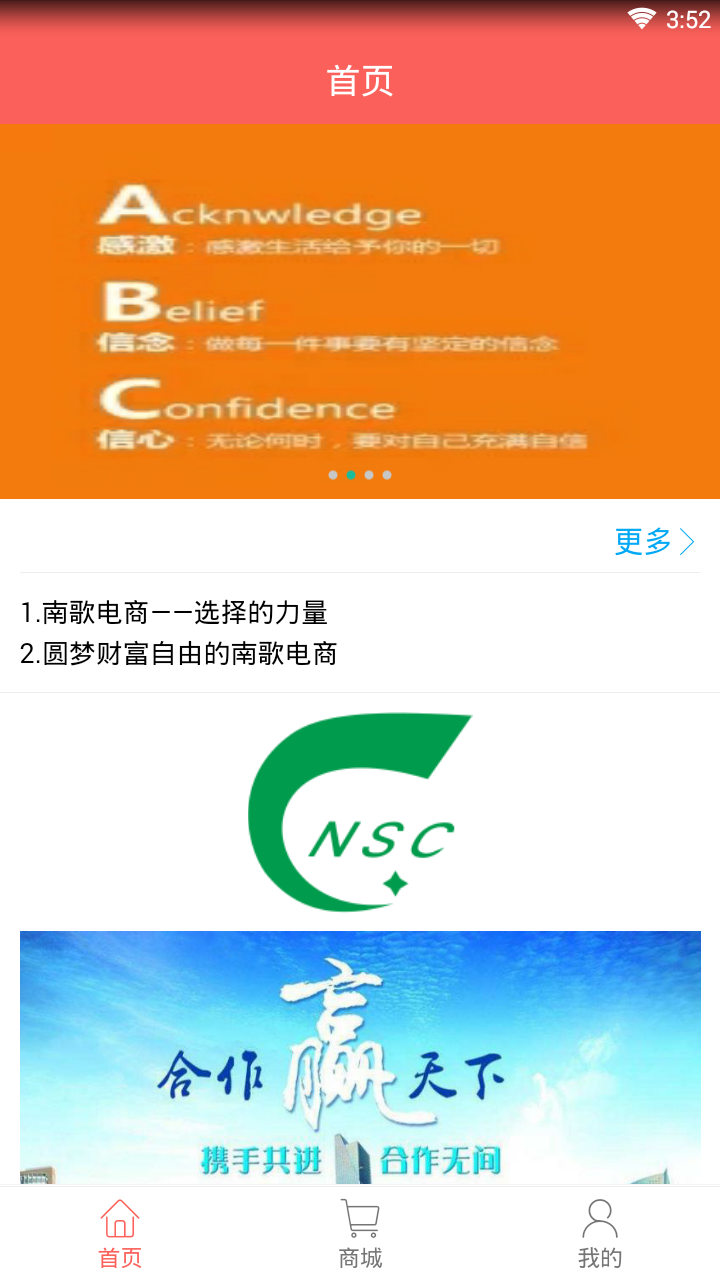The image size is (720, 1280).
Task: Open the 合作赢天下 image card
Action: (360, 1058)
